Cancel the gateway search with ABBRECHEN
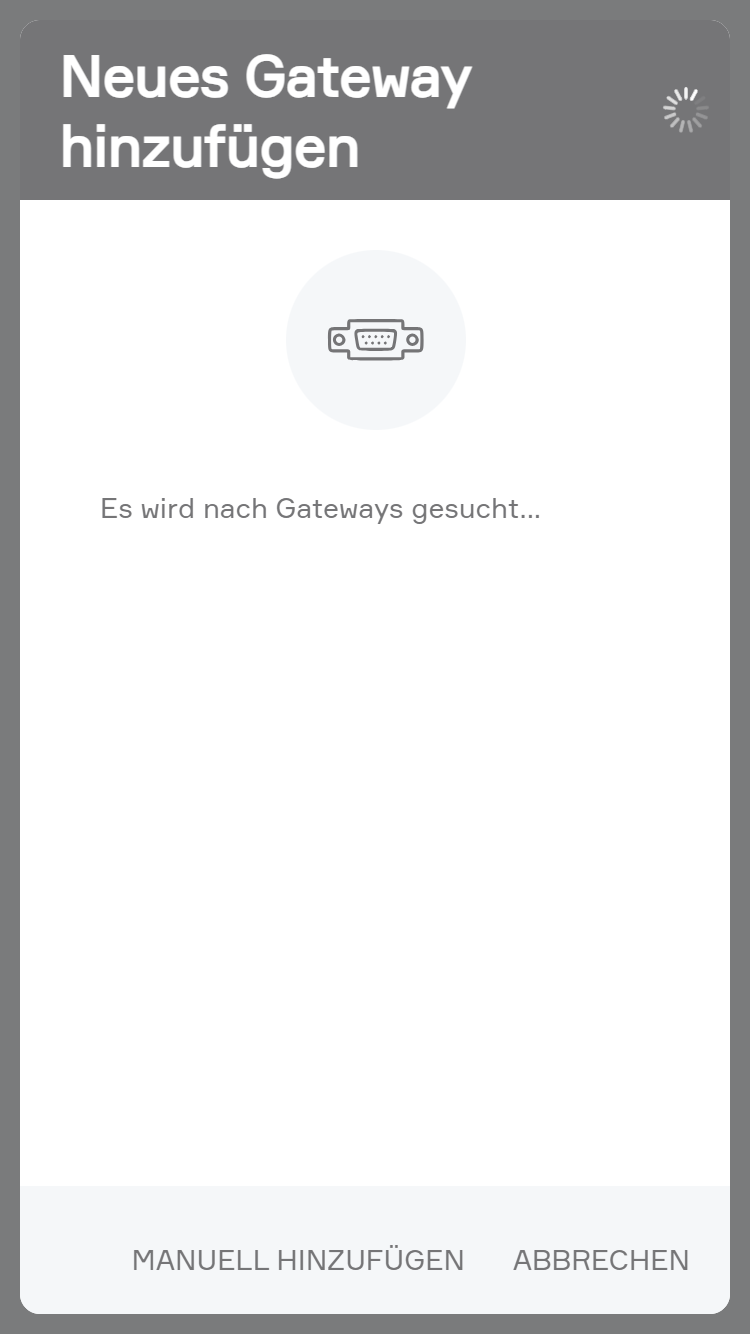Viewport: 750px width, 1334px height. [x=601, y=1260]
